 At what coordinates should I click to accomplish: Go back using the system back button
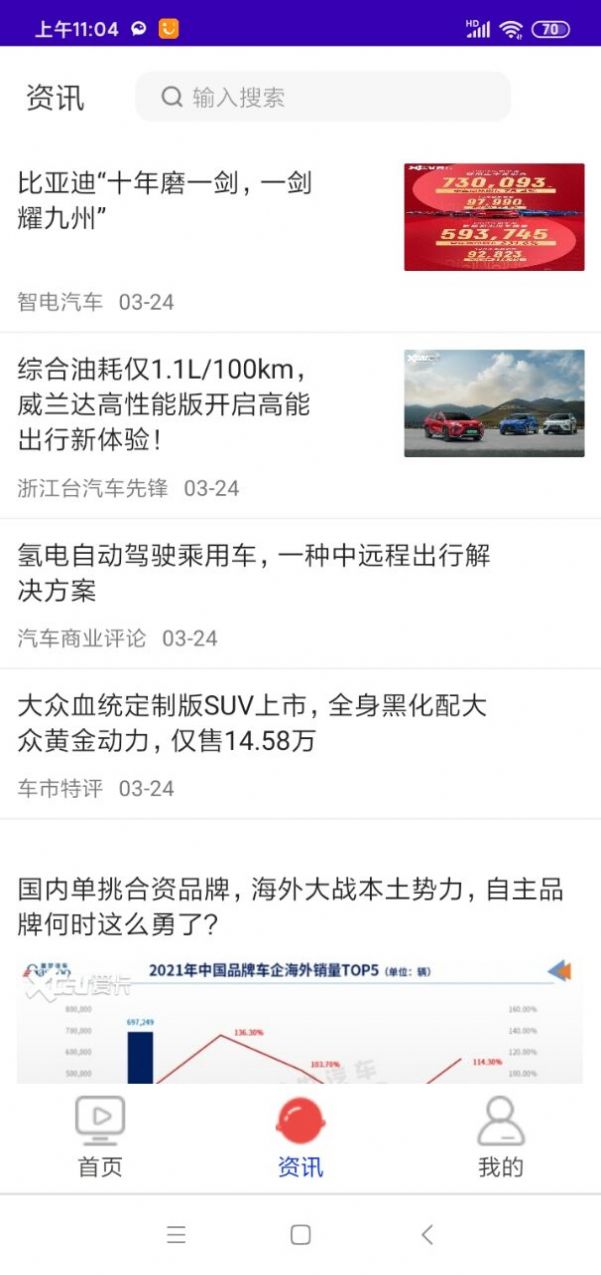[x=427, y=1235]
